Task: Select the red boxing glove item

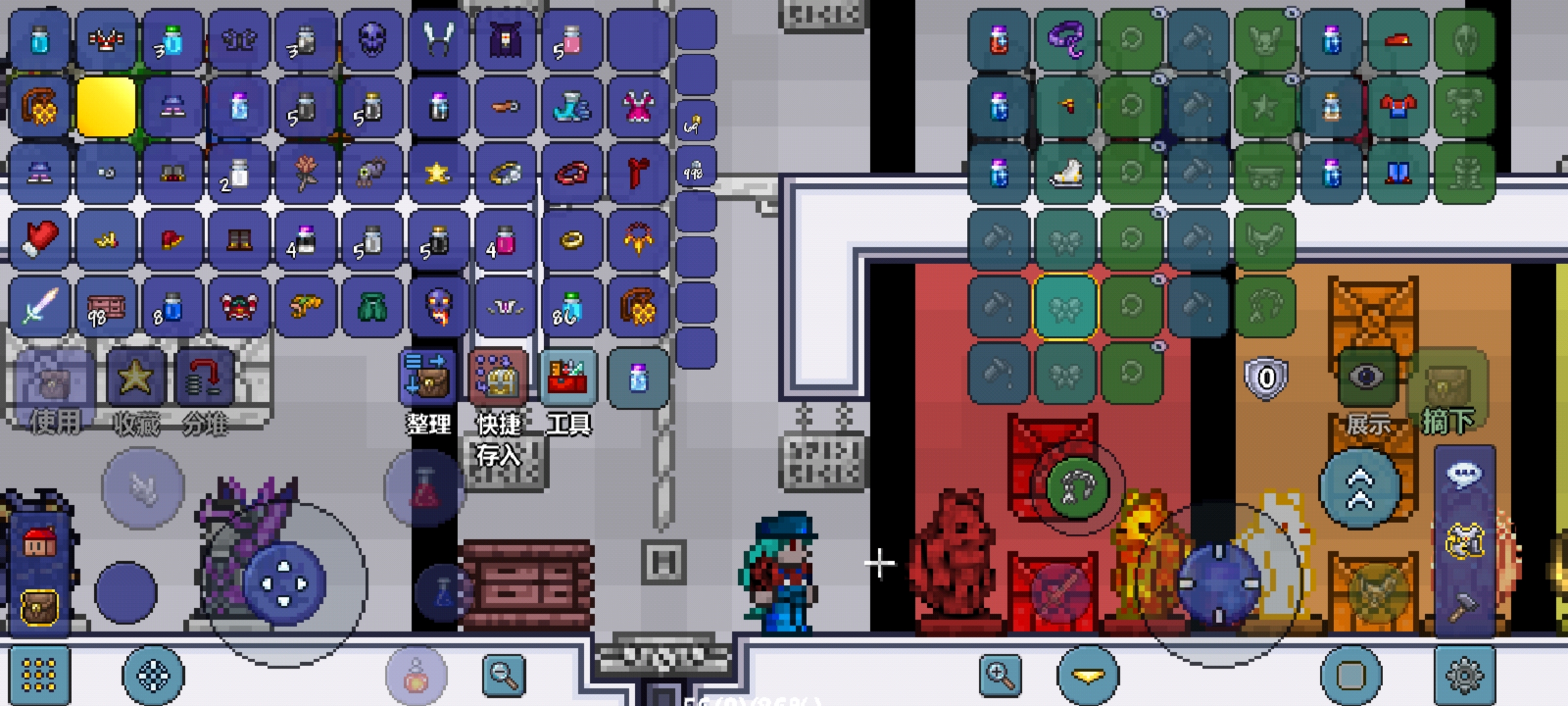Action: coord(39,239)
